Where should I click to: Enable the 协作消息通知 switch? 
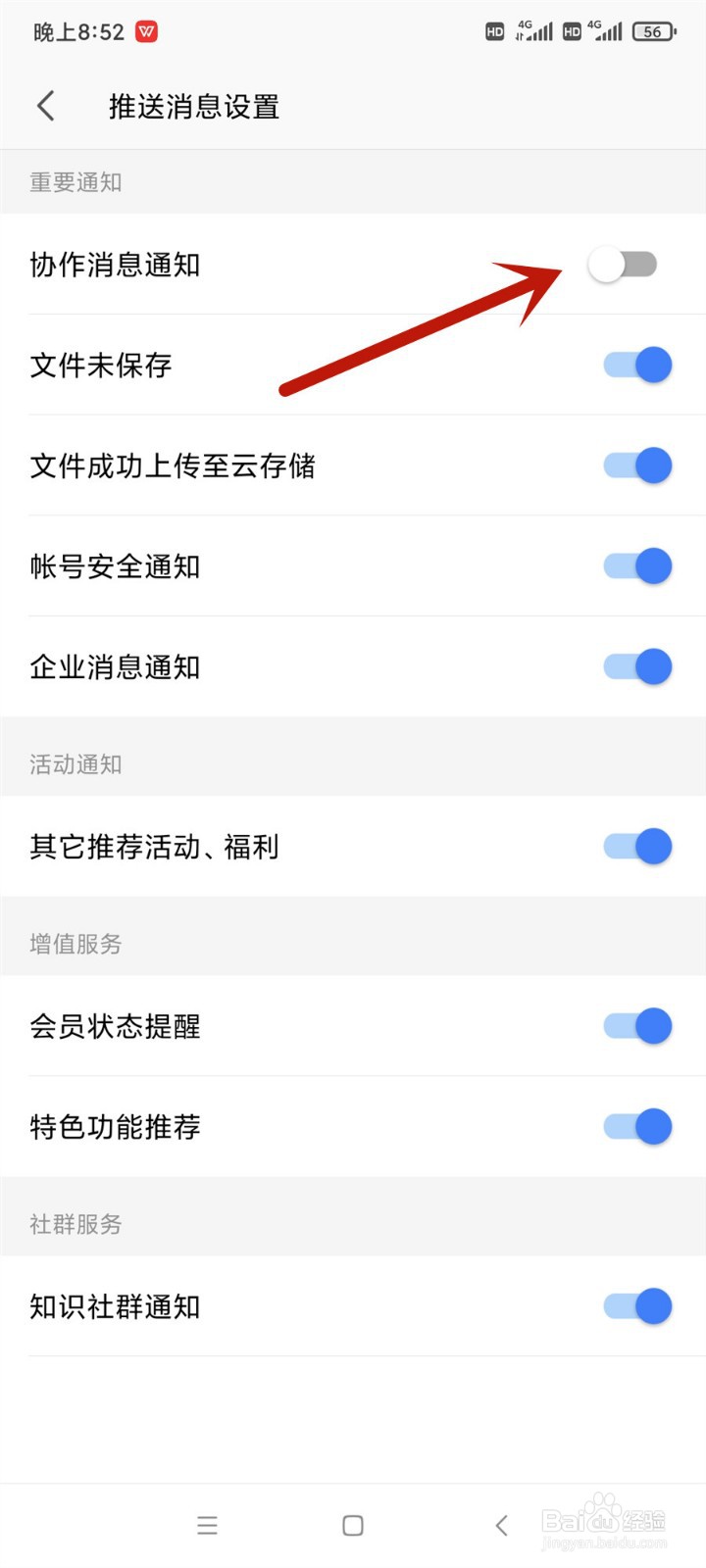(623, 264)
